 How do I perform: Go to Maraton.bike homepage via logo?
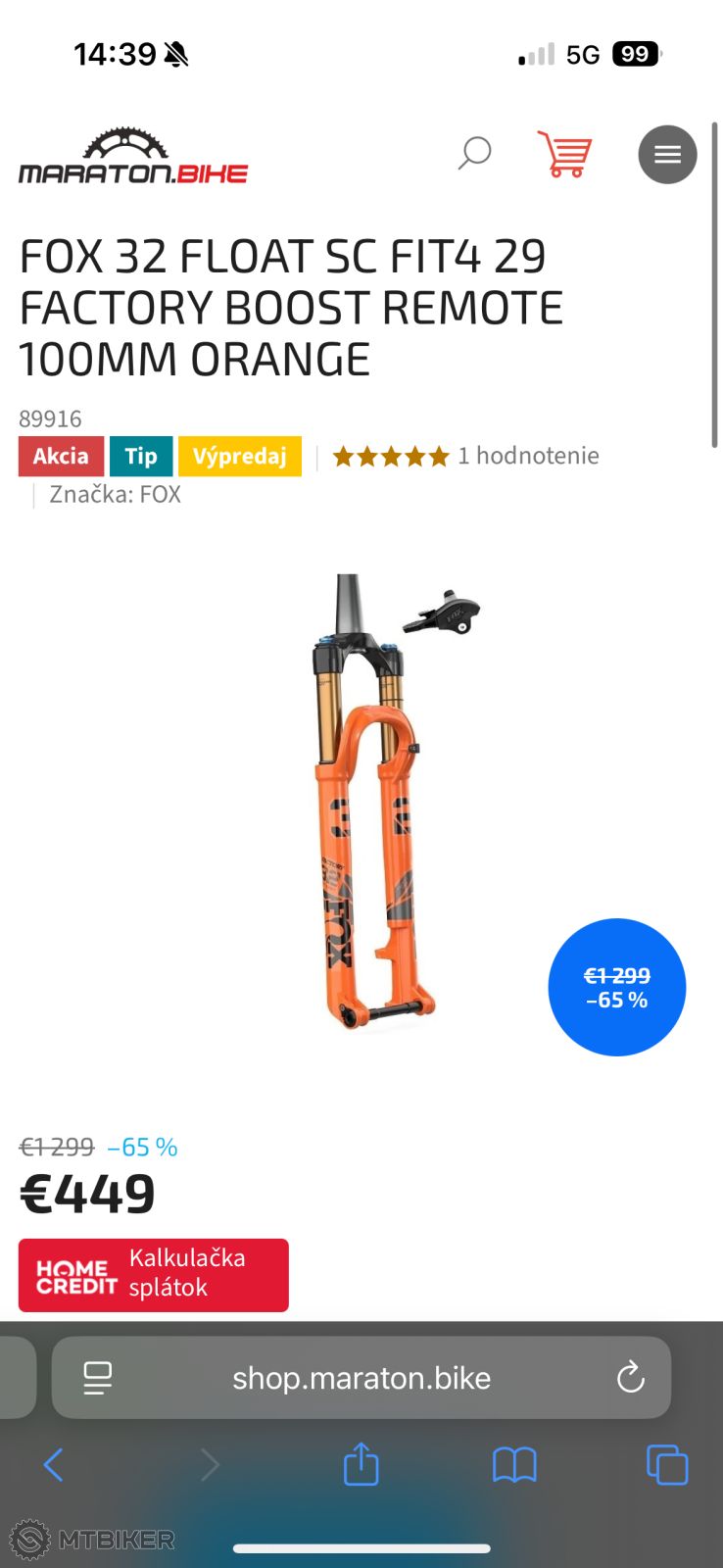coord(133,157)
